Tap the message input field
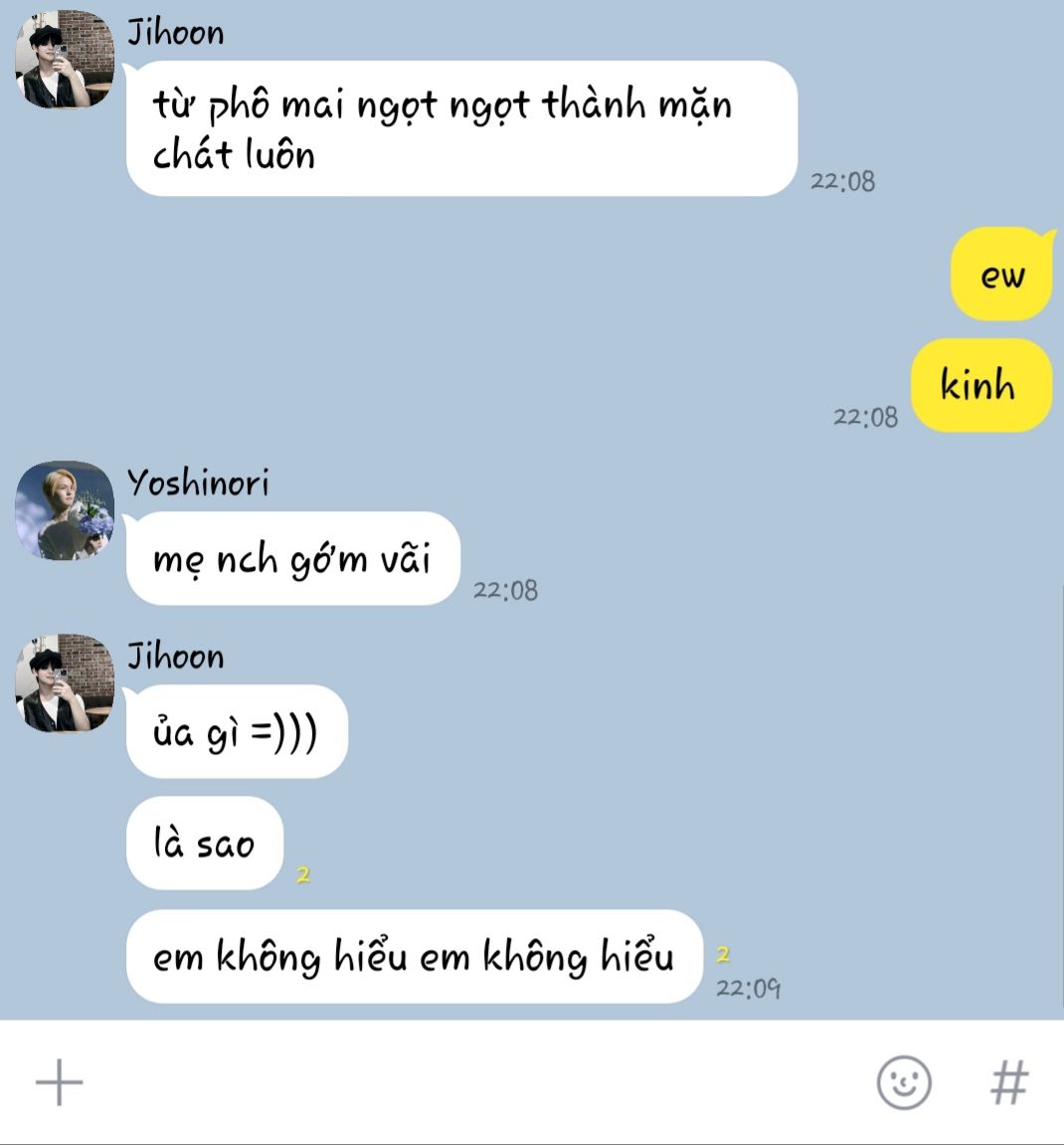Viewport: 1064px width, 1145px height. point(467,1081)
